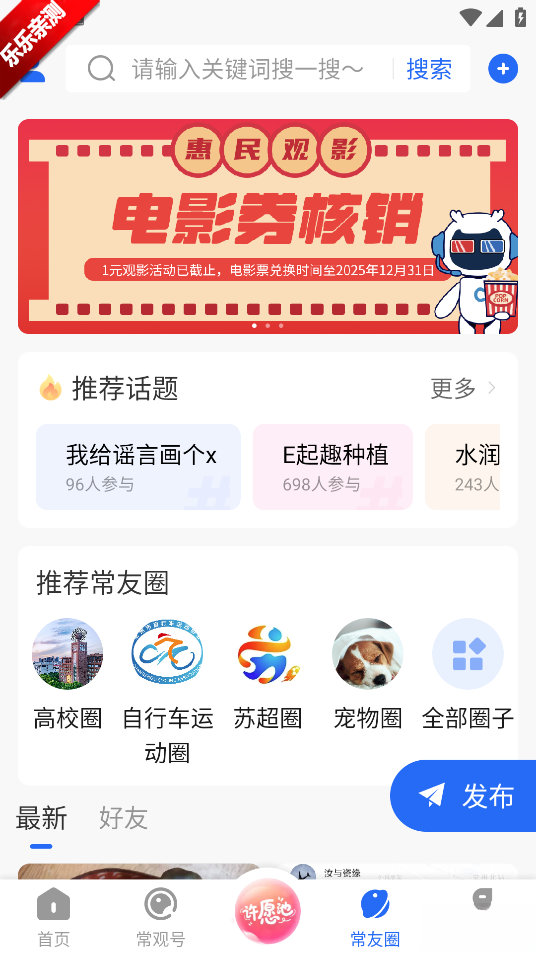Tap the 发布 floating button

pos(464,796)
